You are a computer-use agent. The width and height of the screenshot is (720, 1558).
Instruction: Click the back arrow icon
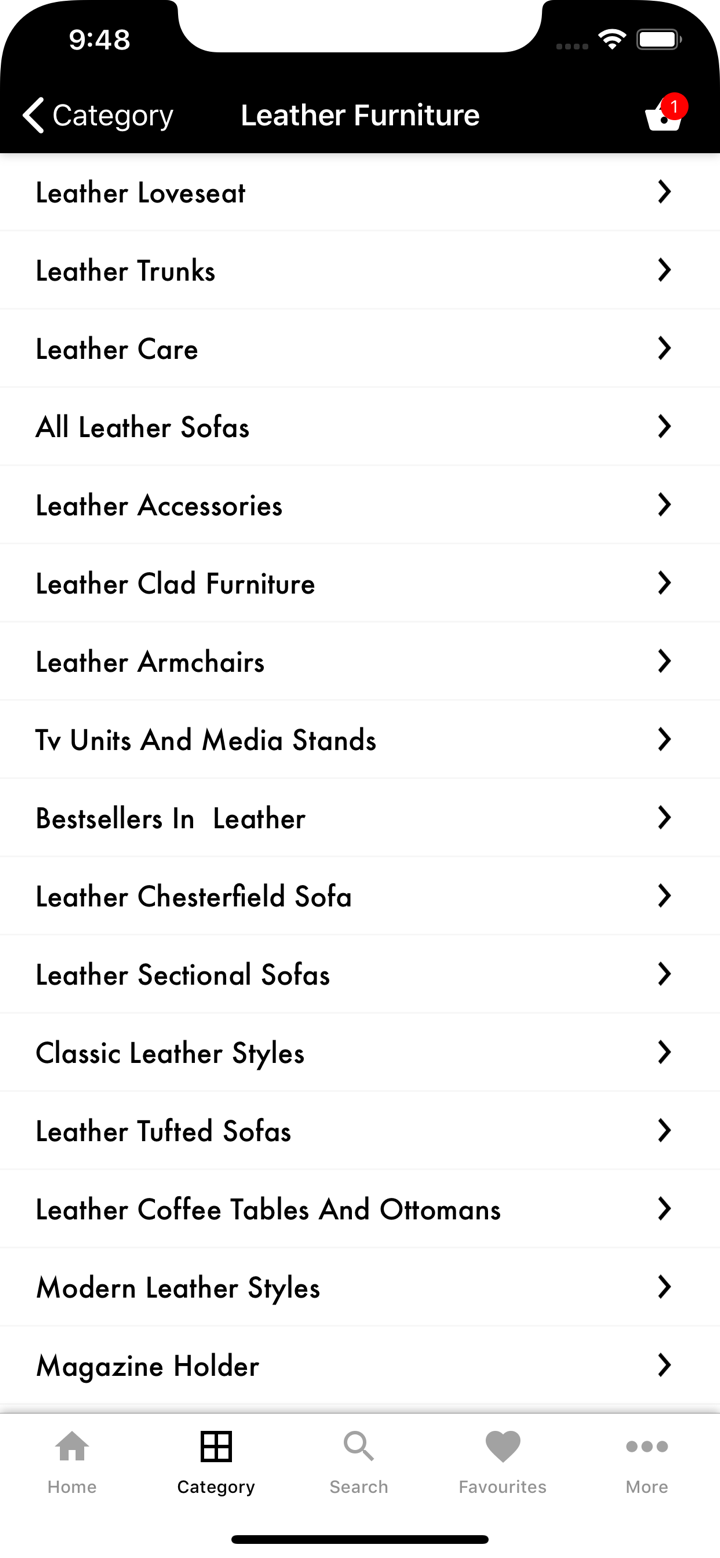pos(31,115)
